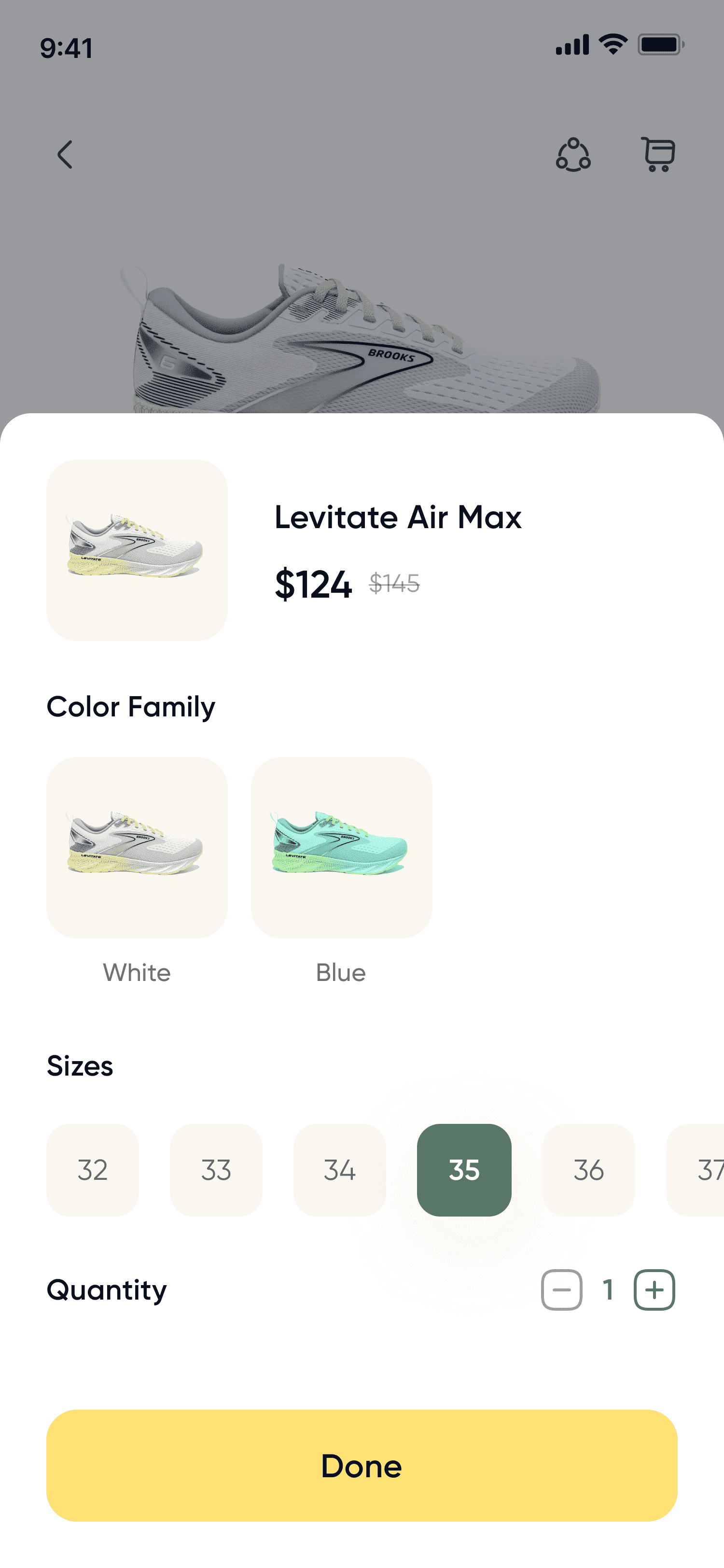724x1568 pixels.
Task: Go back using the top-left arrow
Action: tap(65, 154)
